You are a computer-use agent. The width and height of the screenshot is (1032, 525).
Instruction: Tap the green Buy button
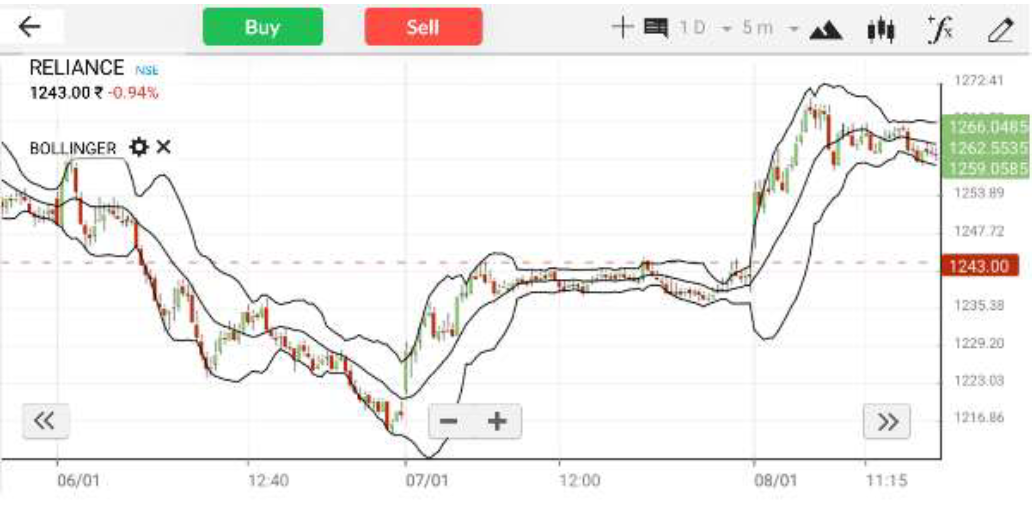click(x=261, y=27)
